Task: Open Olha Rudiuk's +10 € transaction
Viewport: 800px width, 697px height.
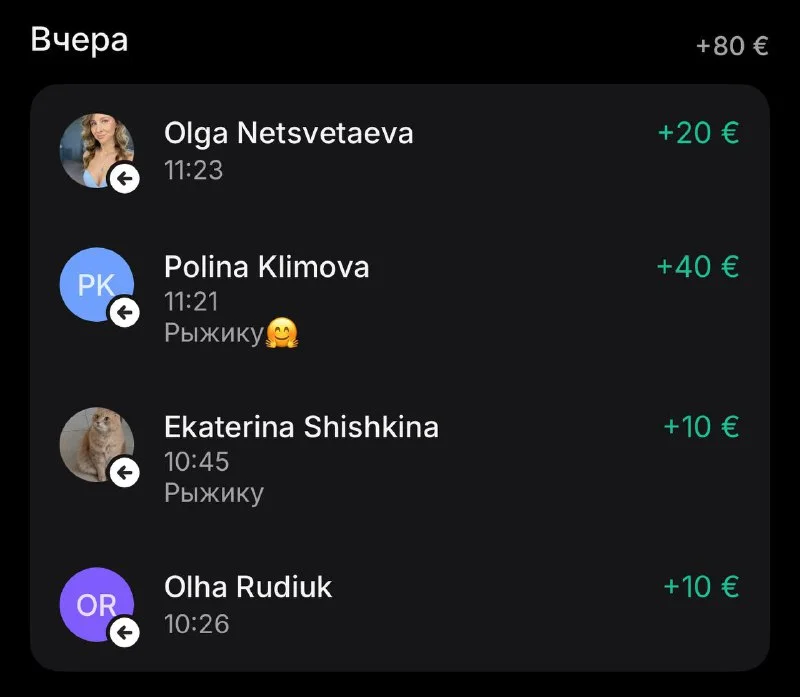Action: coord(400,604)
